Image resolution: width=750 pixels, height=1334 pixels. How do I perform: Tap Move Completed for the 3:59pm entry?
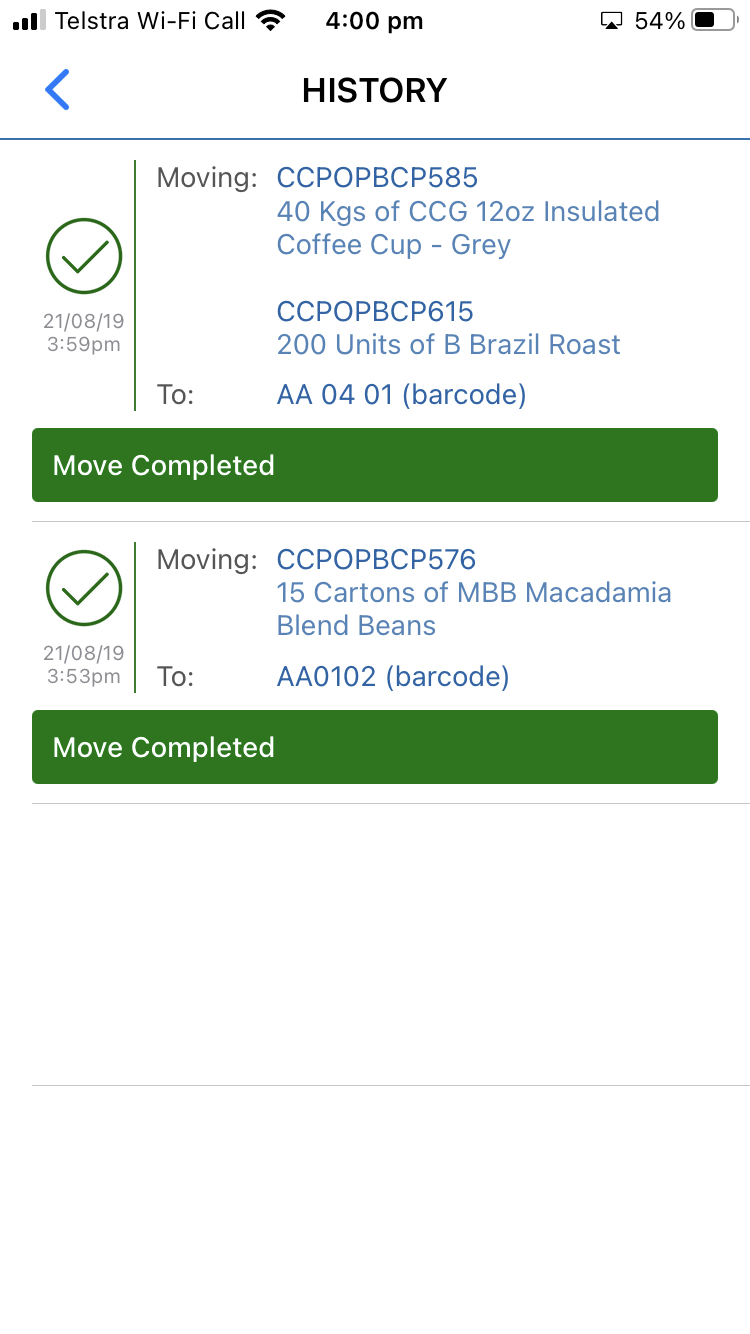tap(375, 464)
